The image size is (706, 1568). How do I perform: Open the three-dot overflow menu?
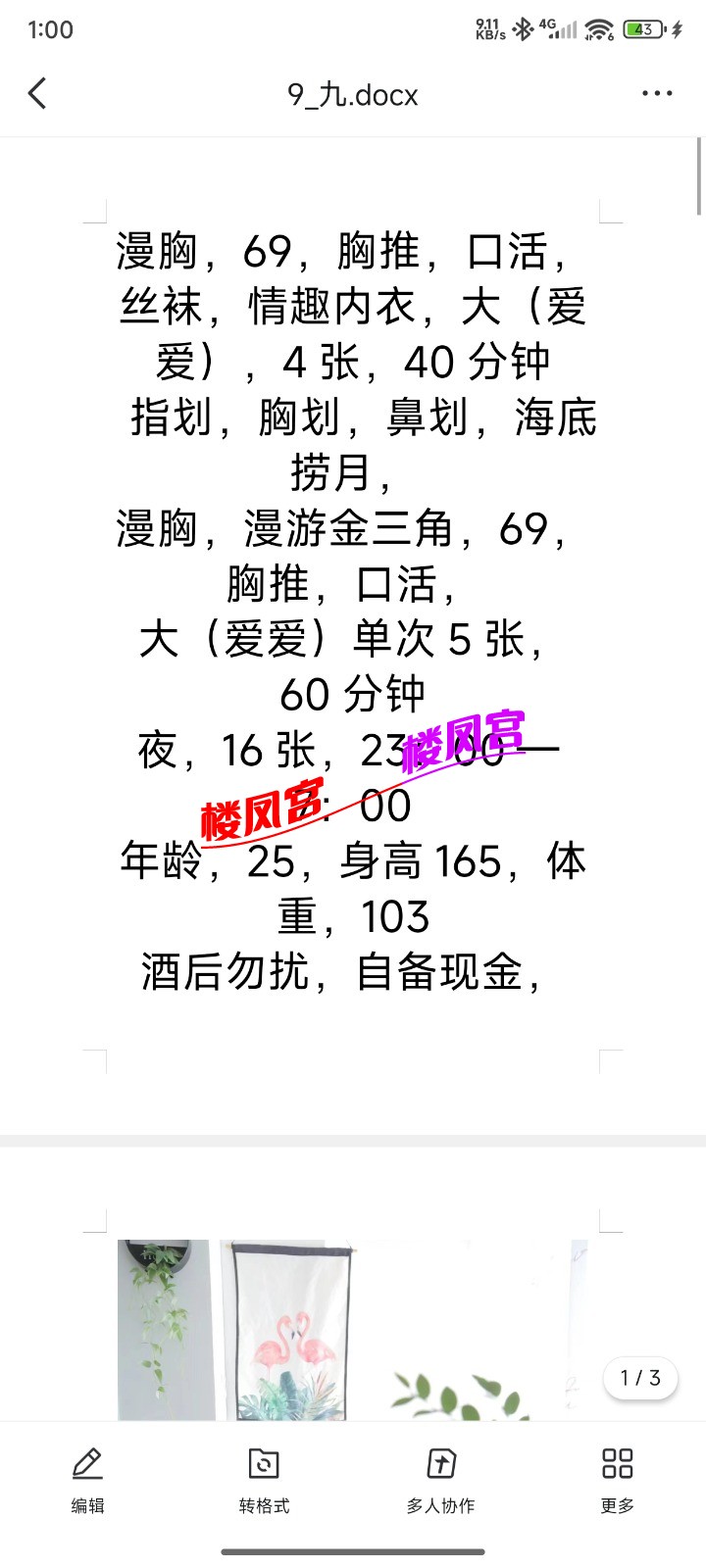[x=656, y=94]
